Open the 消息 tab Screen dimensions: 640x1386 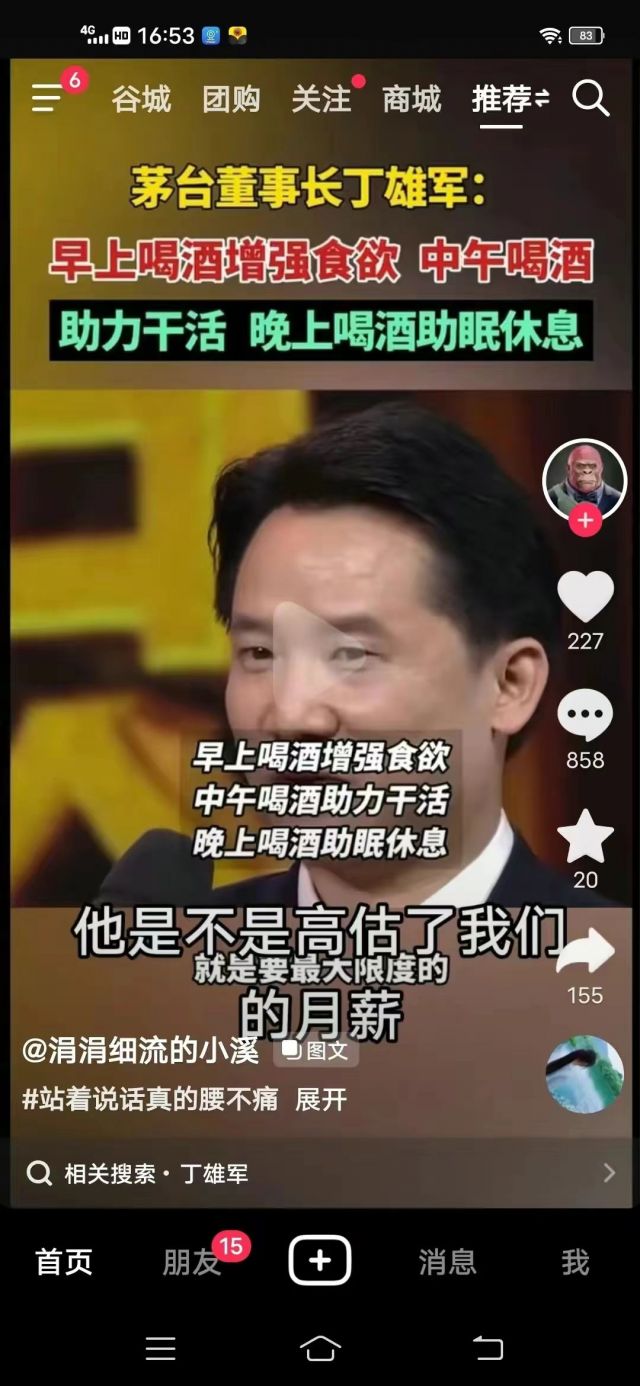(447, 1262)
